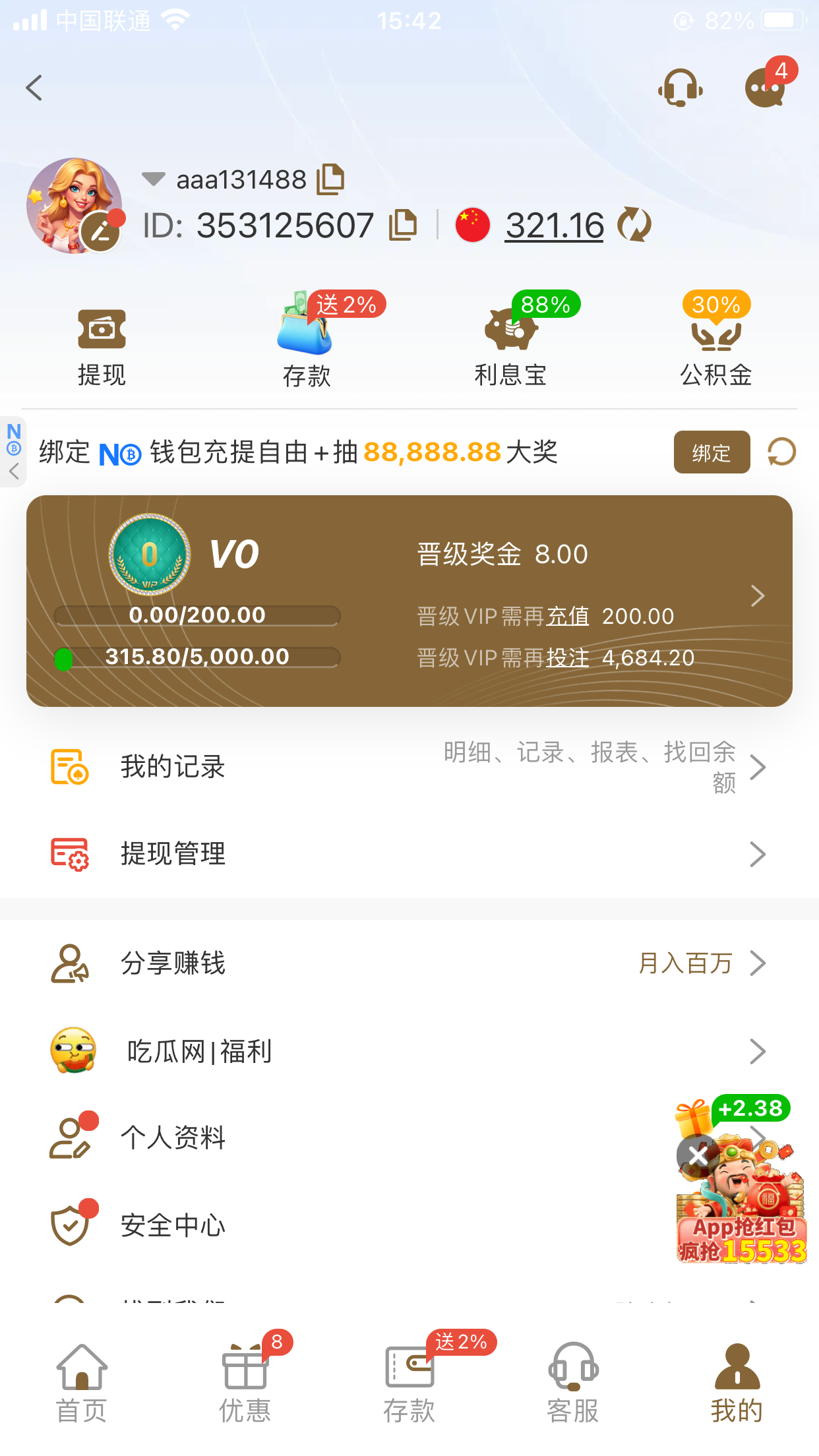Open the V0 VIP level card
The image size is (819, 1456).
(409, 601)
